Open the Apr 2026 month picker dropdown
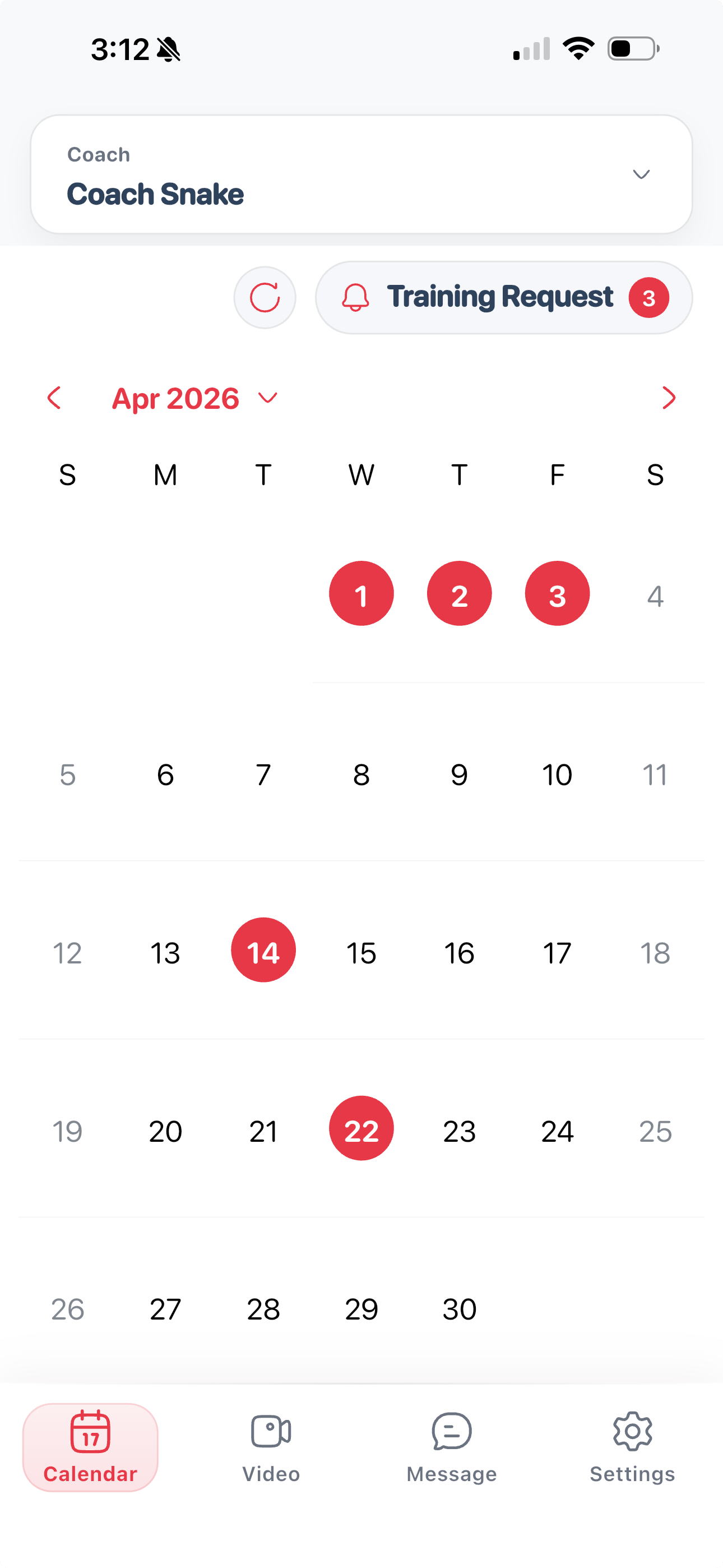Image resolution: width=723 pixels, height=1568 pixels. pyautogui.click(x=268, y=399)
